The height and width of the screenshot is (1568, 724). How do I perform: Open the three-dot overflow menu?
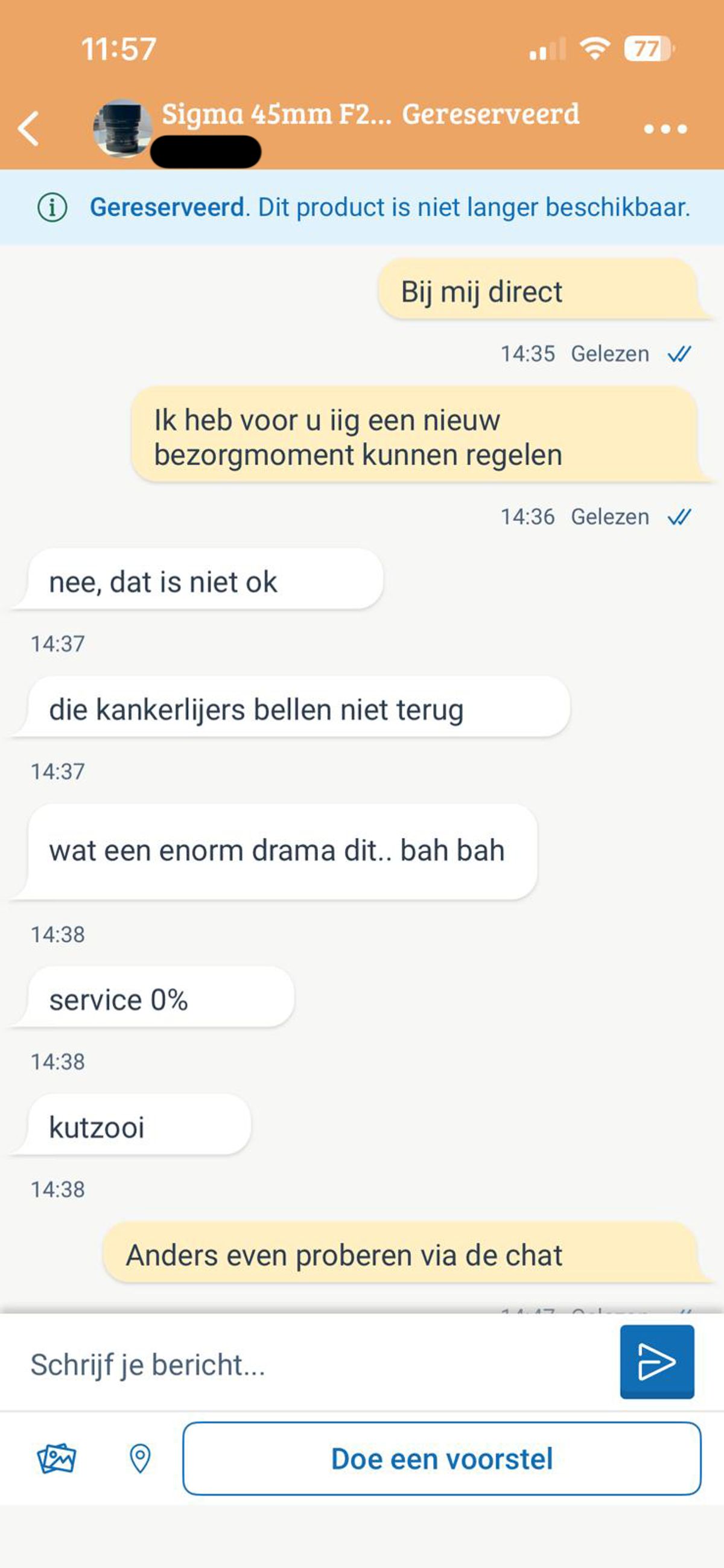[665, 129]
